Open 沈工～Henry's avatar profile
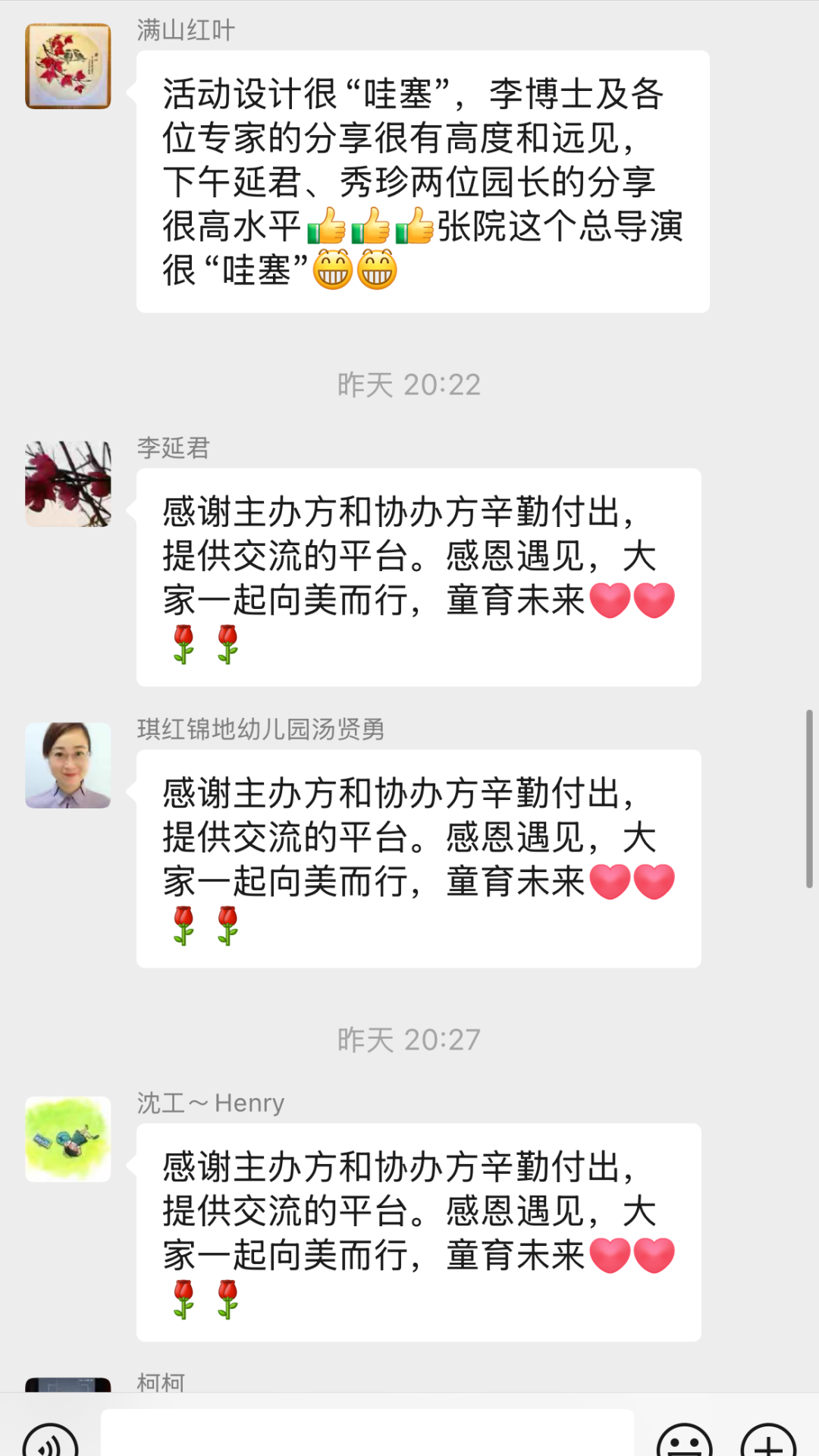The height and width of the screenshot is (1456, 819). 68,1139
